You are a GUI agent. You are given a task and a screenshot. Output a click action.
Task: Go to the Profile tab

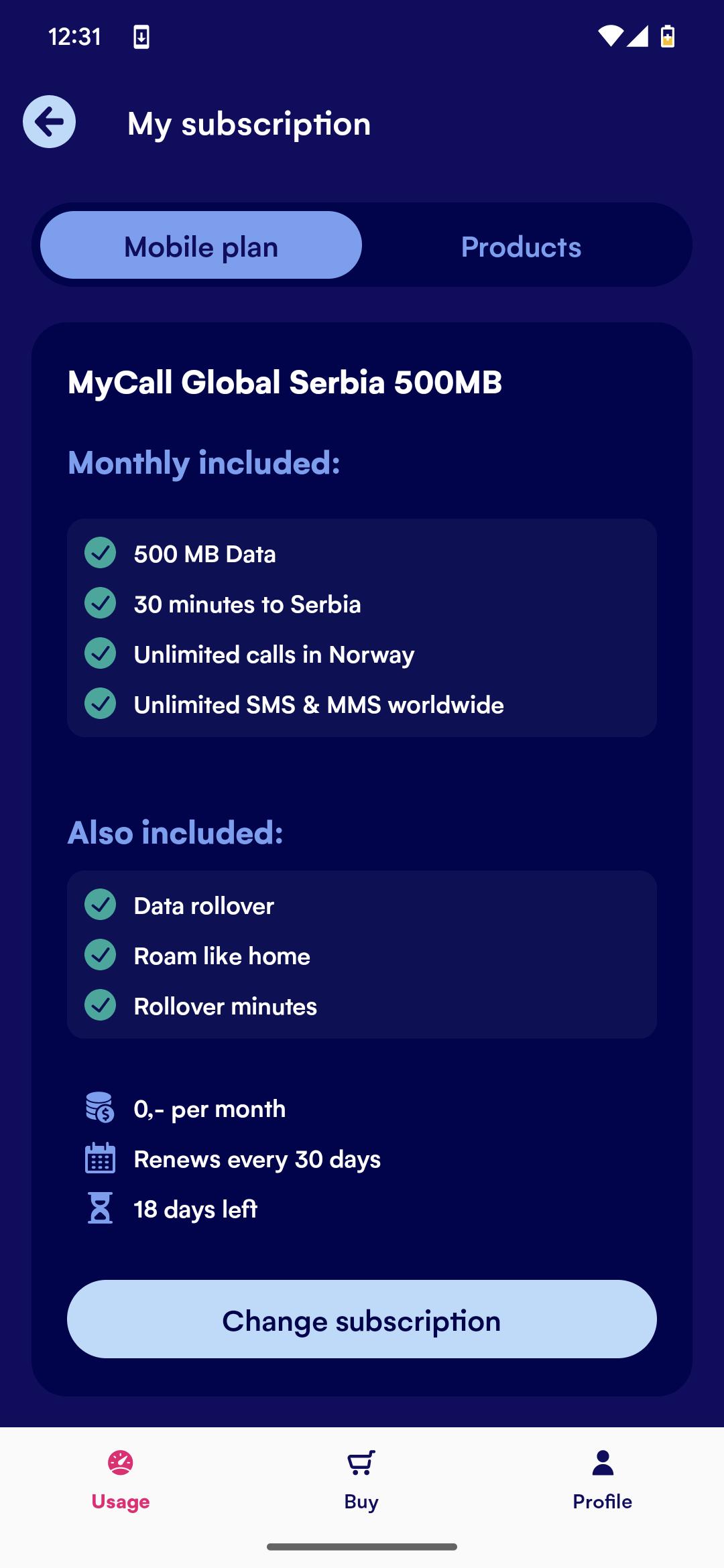[x=603, y=1481]
